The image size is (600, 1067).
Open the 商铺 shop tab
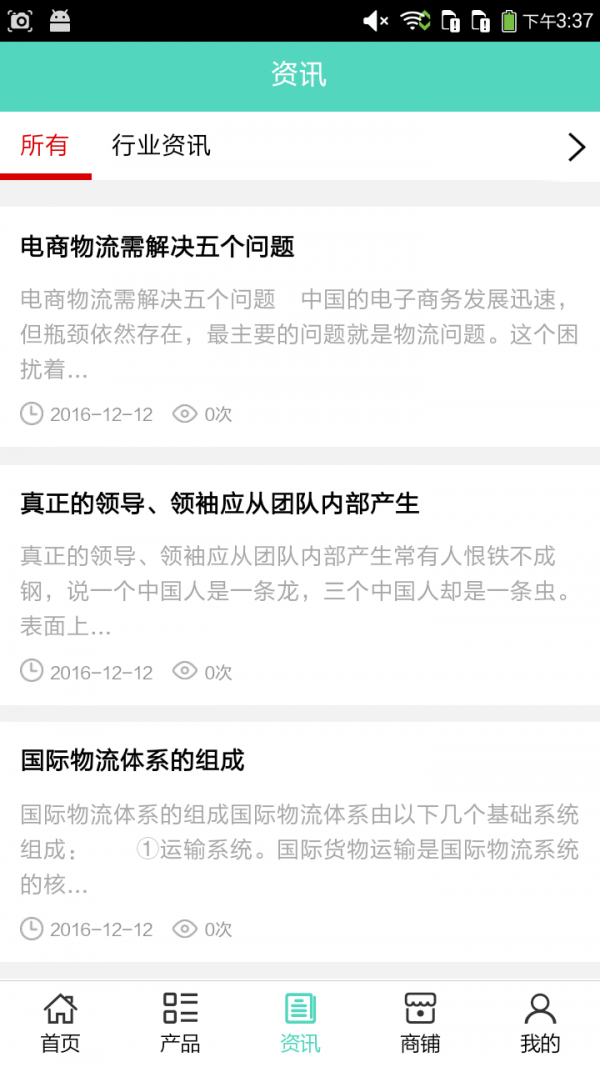click(x=420, y=1023)
